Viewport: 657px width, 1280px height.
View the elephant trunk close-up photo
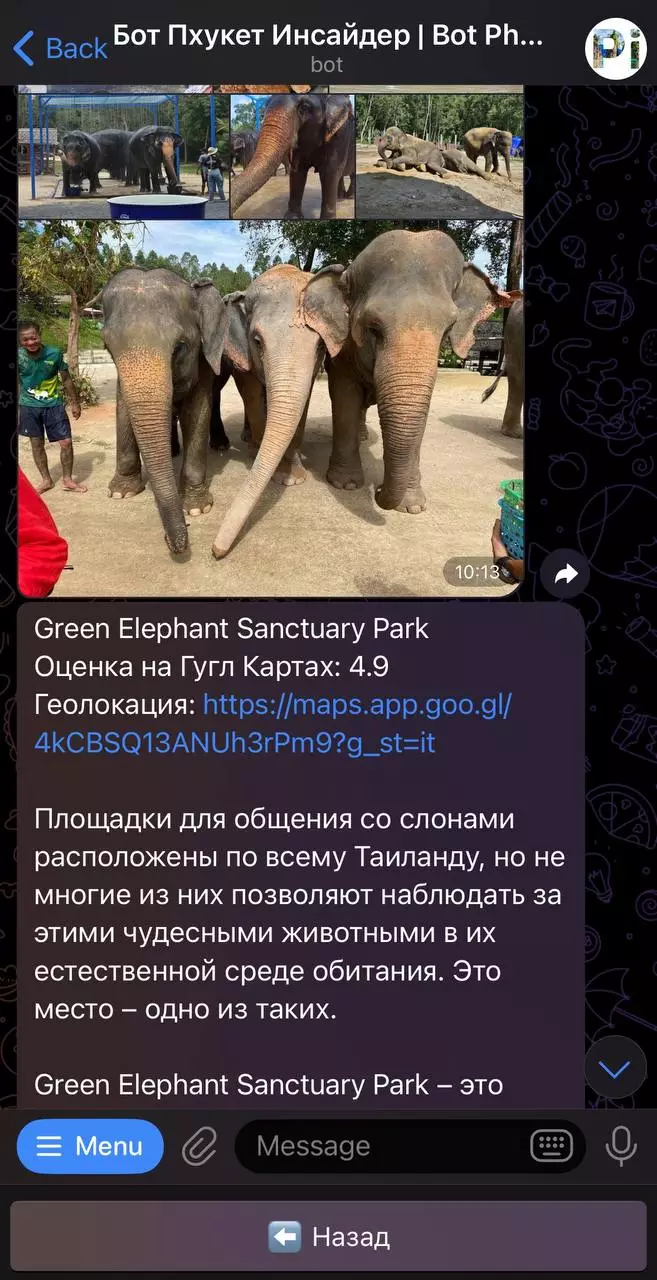pos(292,155)
